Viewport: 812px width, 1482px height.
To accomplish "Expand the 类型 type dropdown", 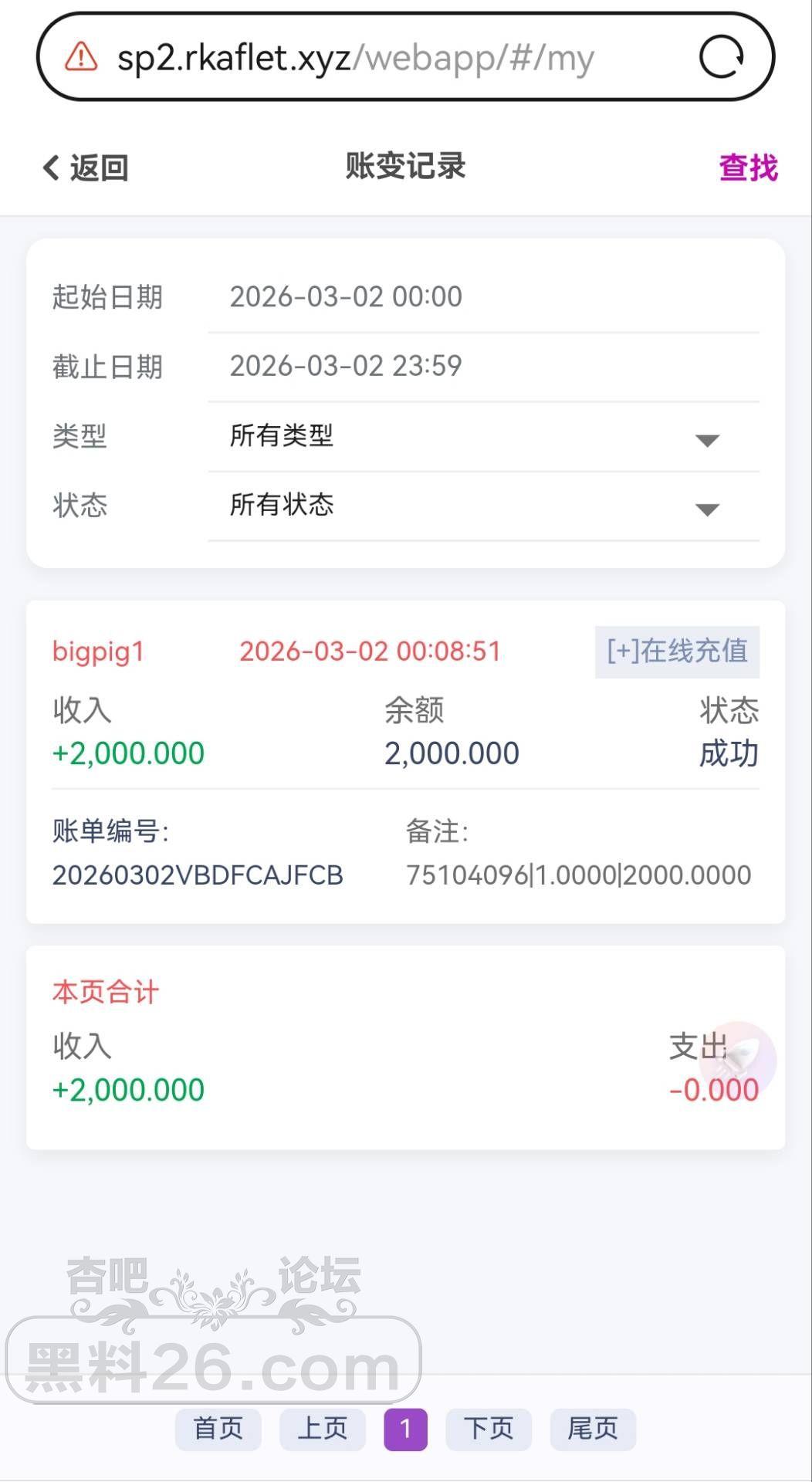I will (482, 436).
